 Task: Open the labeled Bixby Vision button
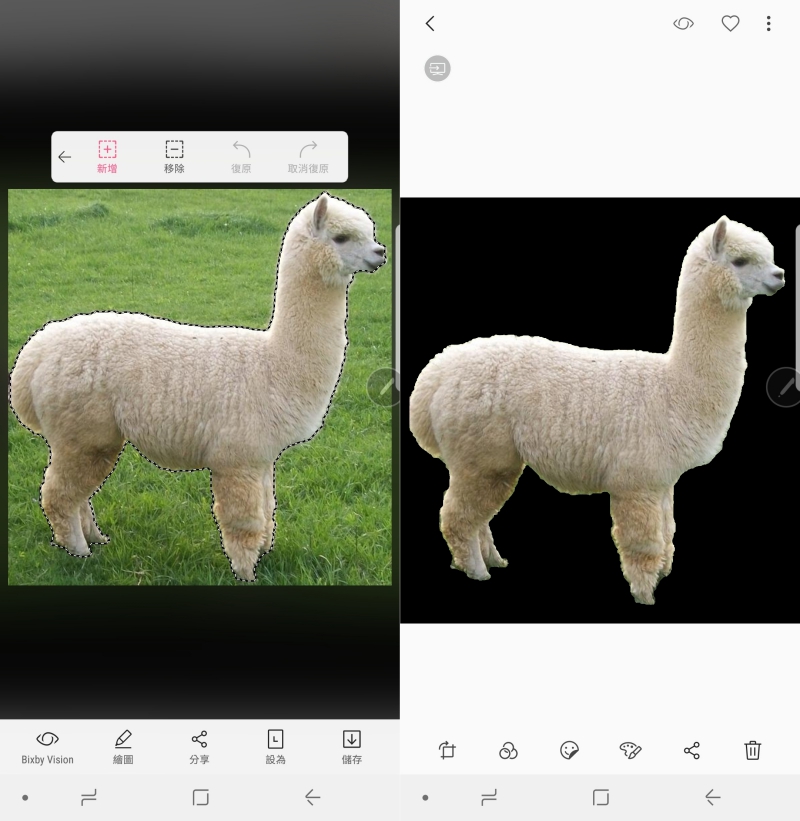47,746
